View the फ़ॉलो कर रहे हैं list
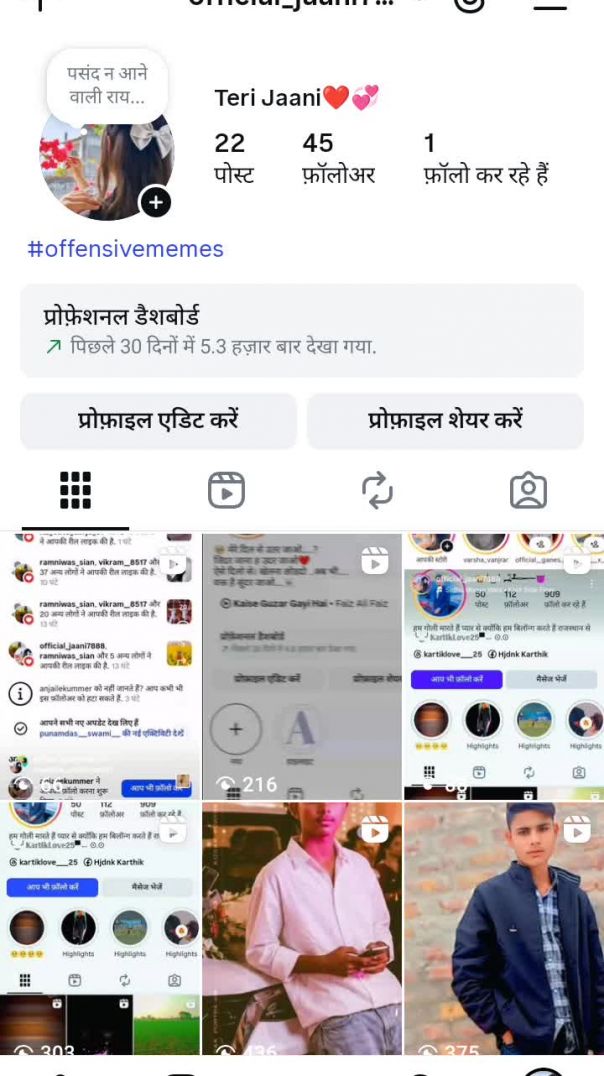 point(485,159)
